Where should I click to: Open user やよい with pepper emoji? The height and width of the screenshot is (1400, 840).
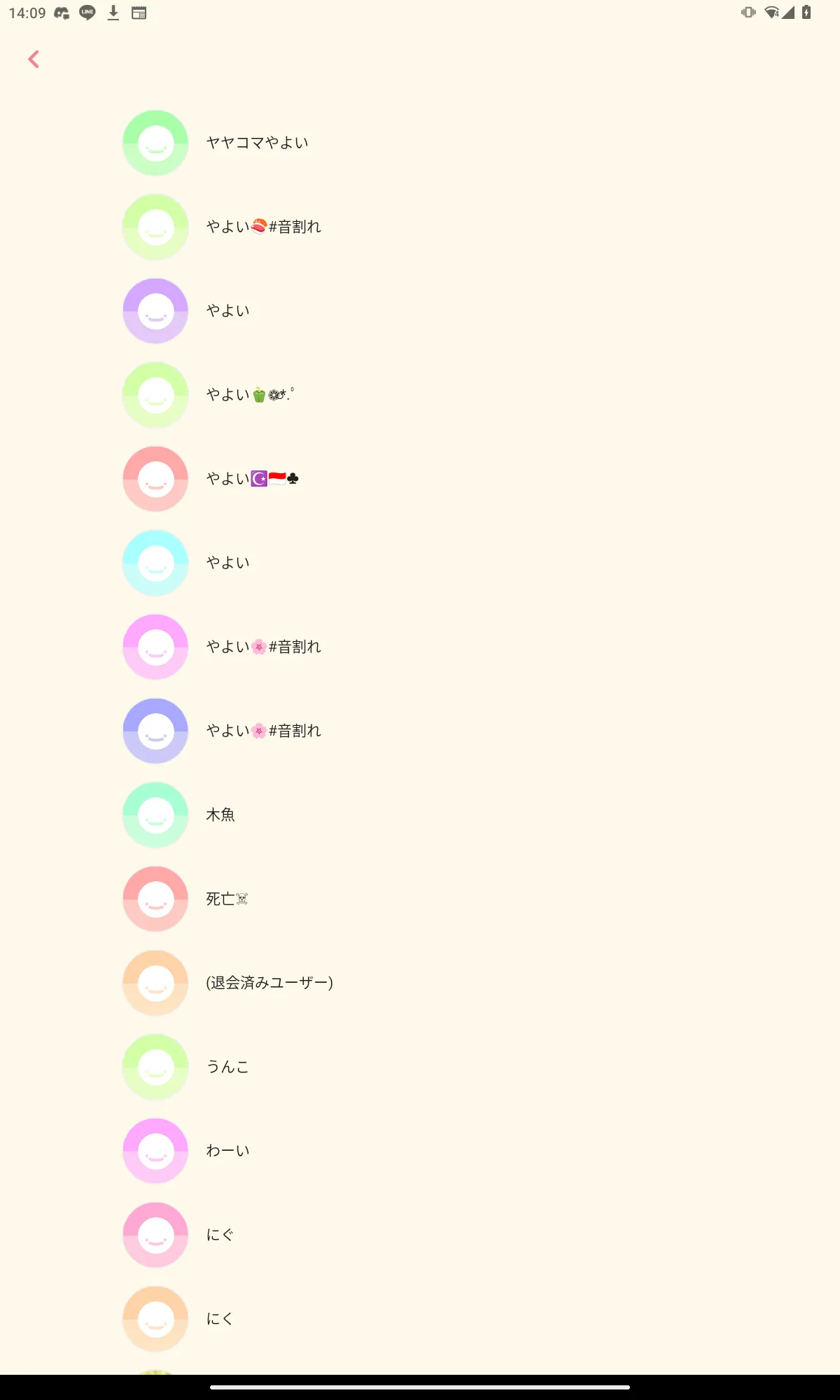(x=420, y=395)
